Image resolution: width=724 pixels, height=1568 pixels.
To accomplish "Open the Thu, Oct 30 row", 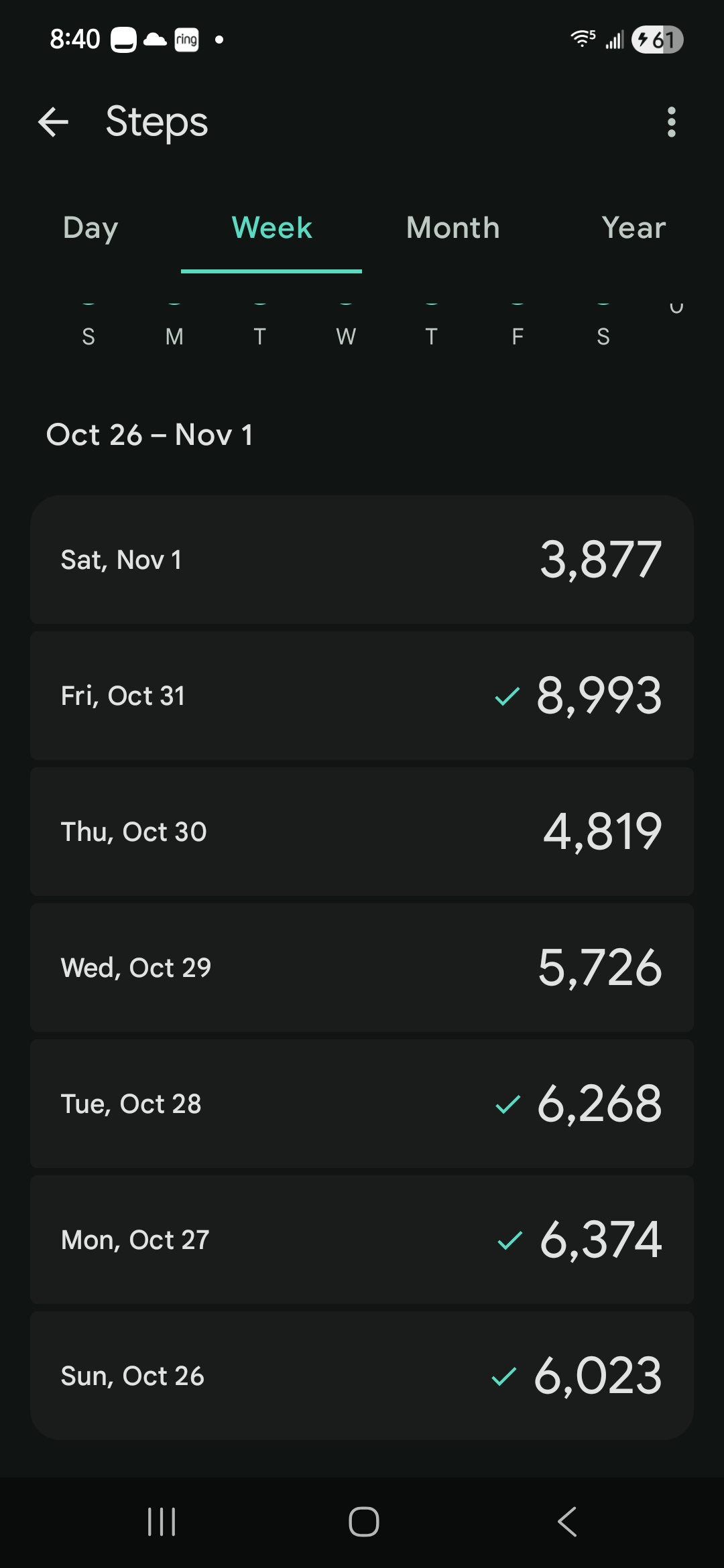I will pyautogui.click(x=362, y=832).
